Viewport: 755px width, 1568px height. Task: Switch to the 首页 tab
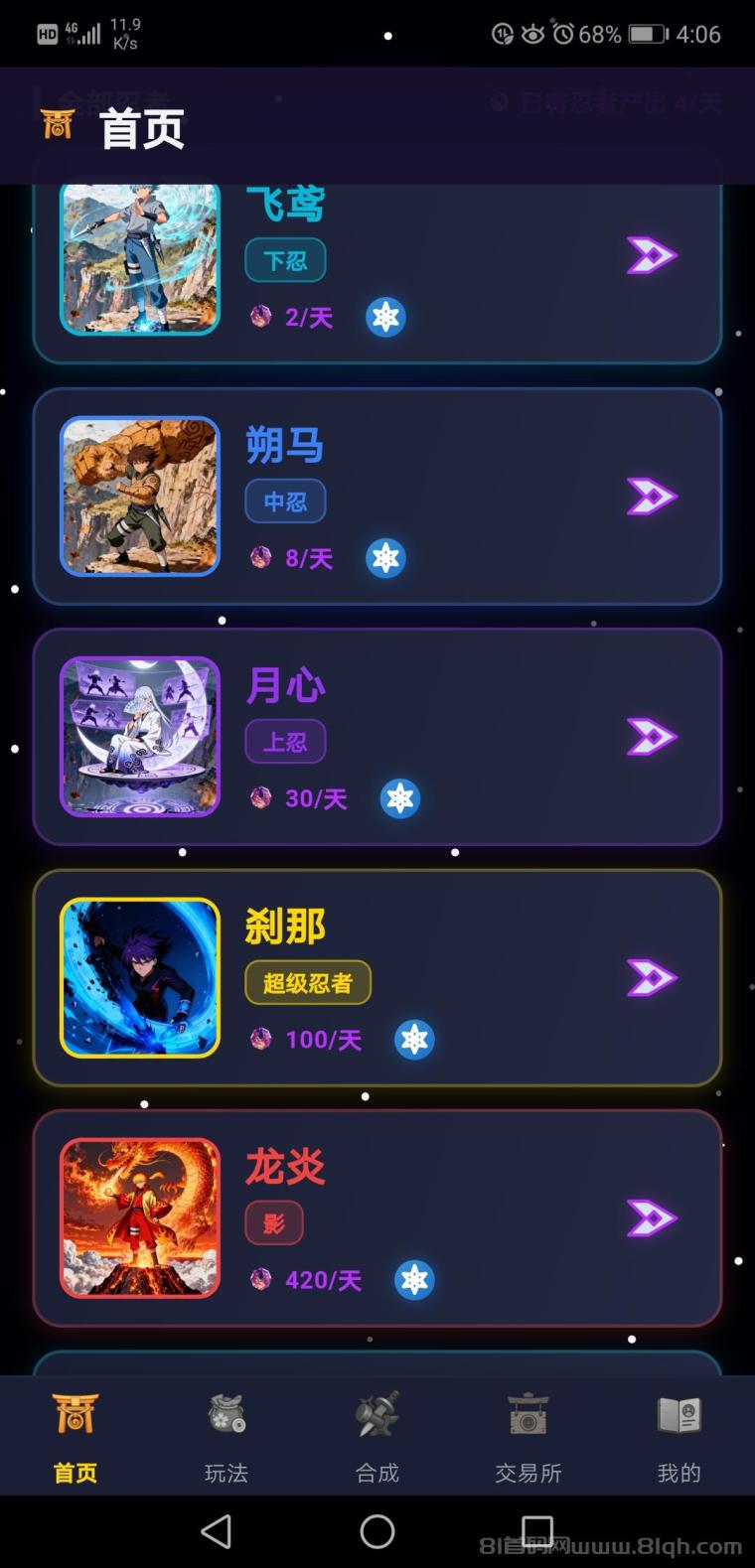click(75, 1436)
